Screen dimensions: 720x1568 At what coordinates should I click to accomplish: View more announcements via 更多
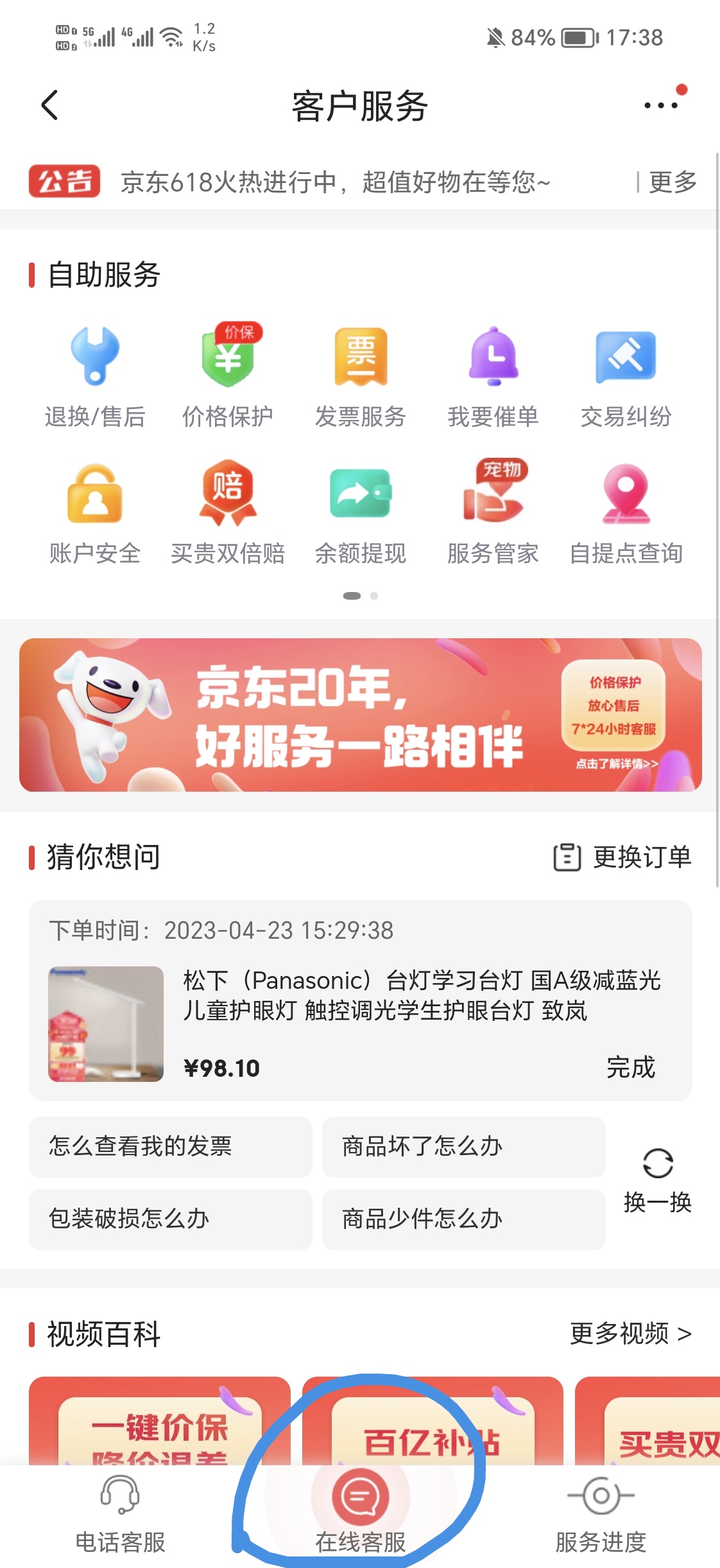(672, 182)
